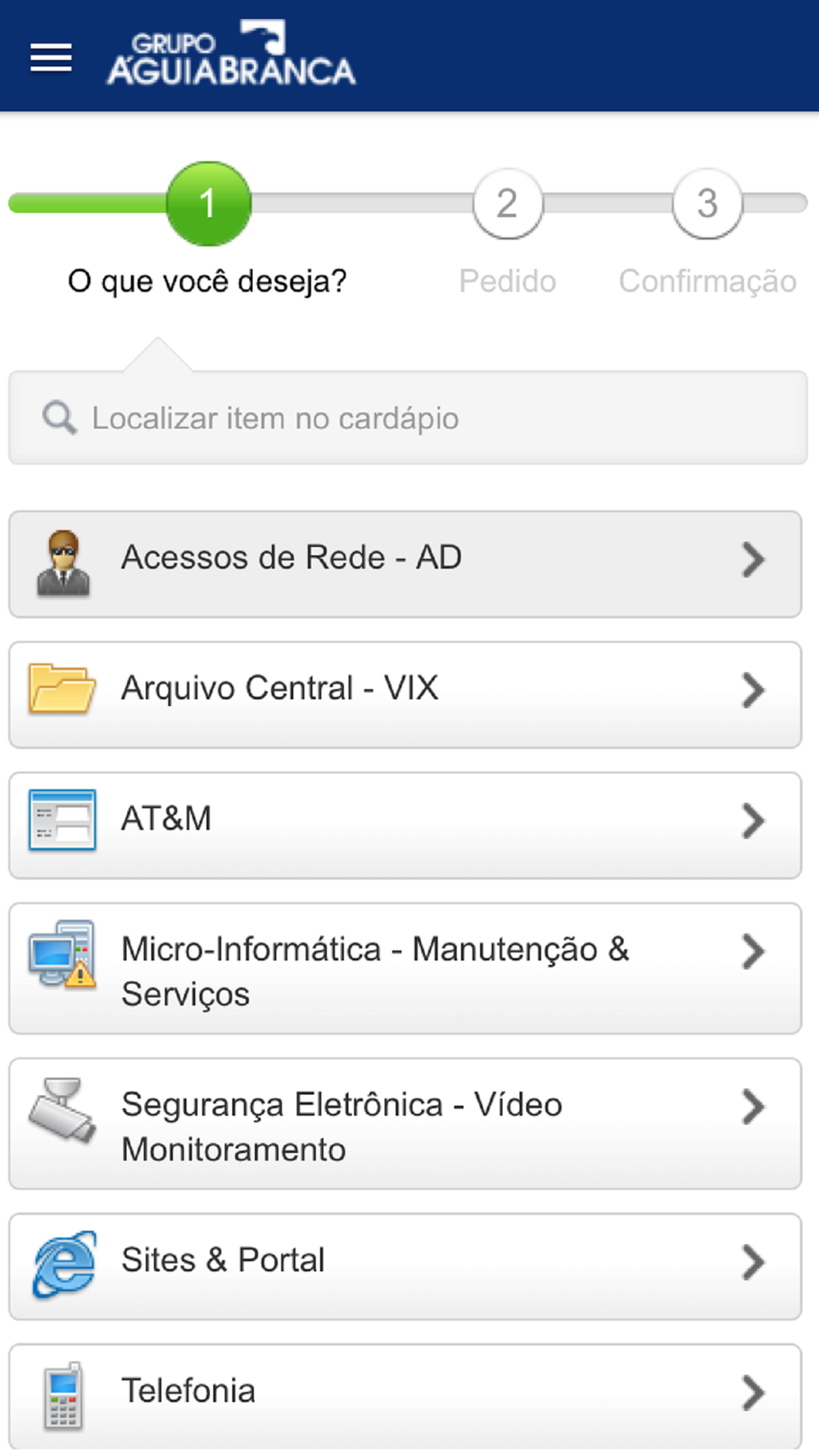Screen dimensions: 819x1456
Task: Open Micro-Informática - Manutenção & Serviços
Action: click(405, 968)
